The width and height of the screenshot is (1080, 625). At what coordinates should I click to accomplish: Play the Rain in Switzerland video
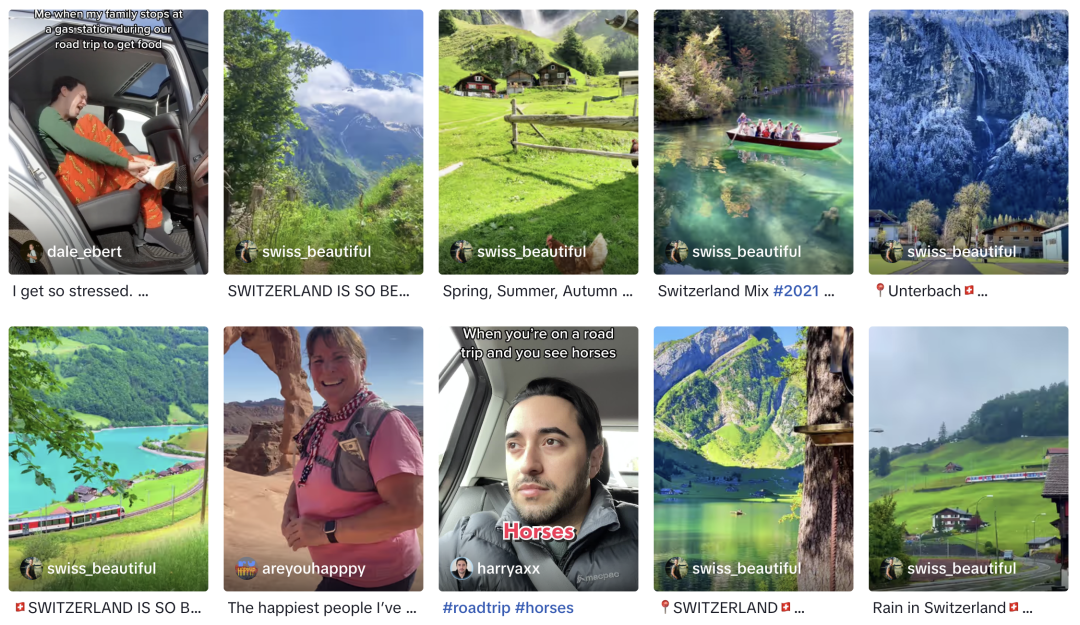pos(968,457)
